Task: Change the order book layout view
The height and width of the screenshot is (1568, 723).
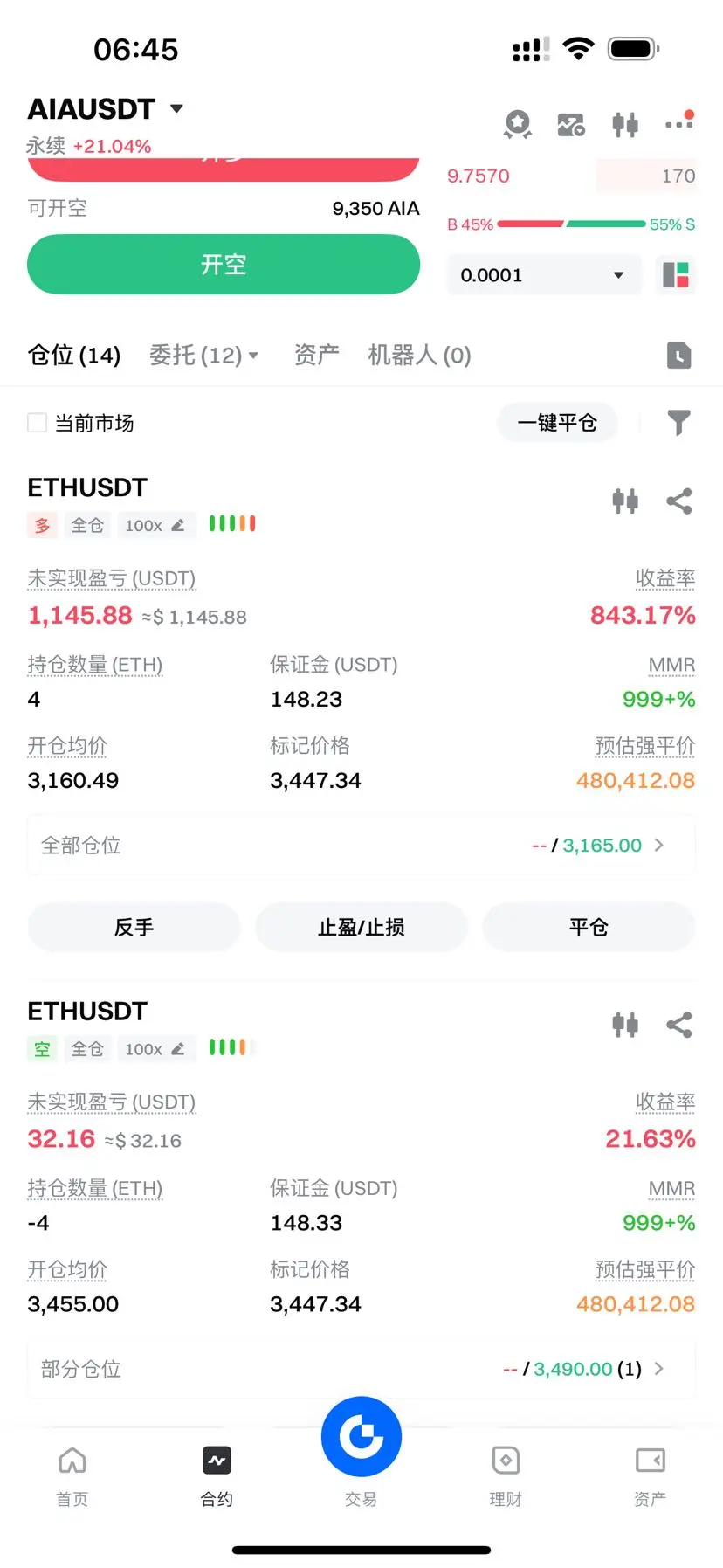Action: pyautogui.click(x=676, y=275)
